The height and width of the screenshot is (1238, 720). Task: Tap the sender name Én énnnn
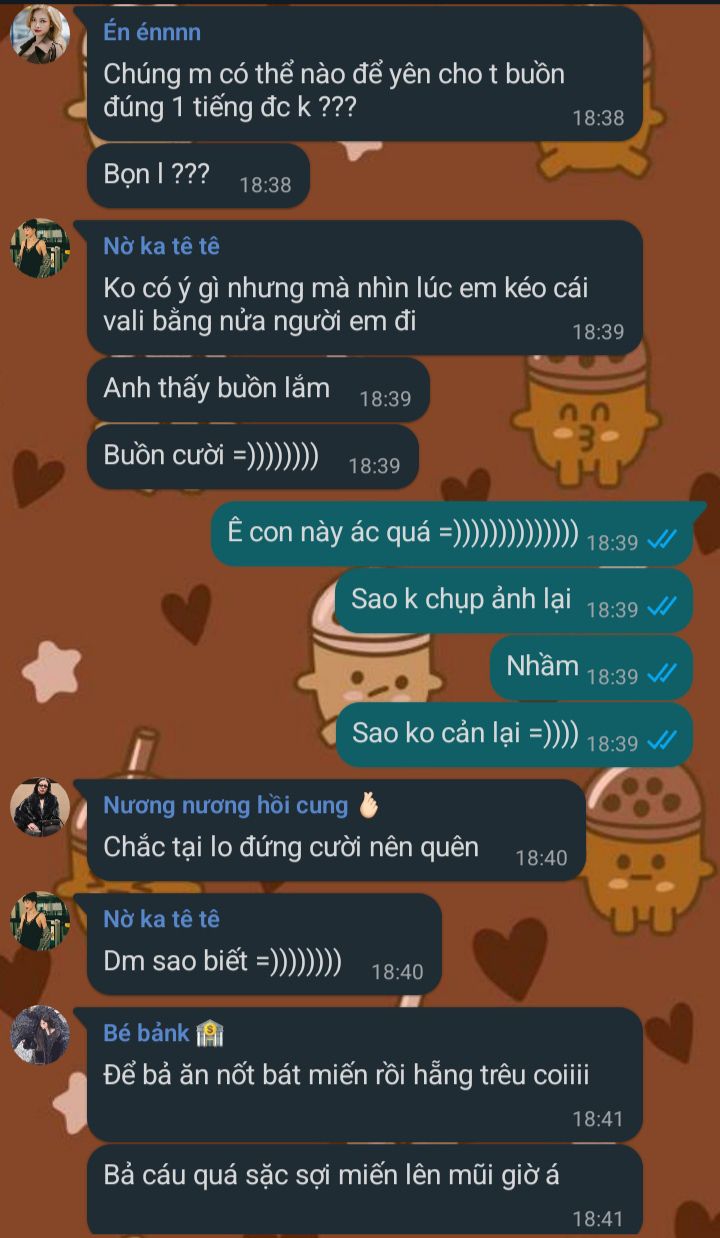pos(152,32)
